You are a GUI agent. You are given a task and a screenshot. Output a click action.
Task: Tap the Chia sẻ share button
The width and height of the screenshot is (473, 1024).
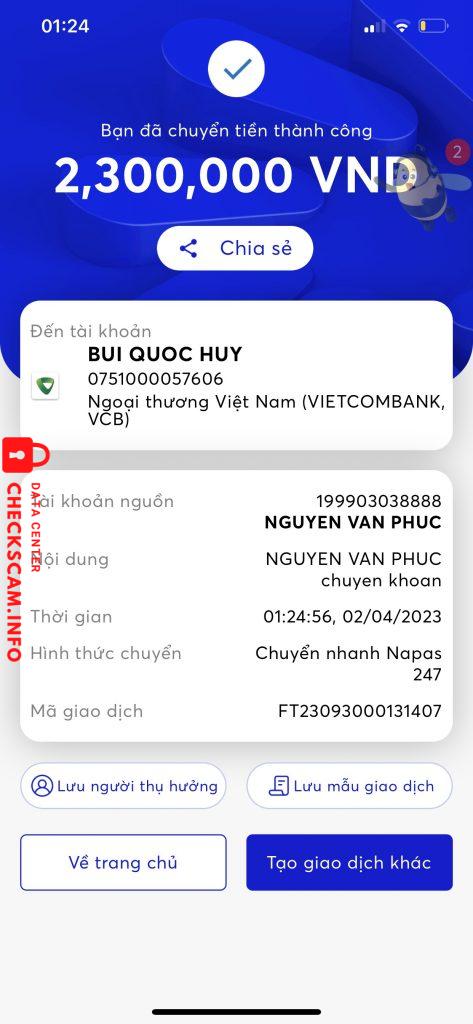(235, 248)
